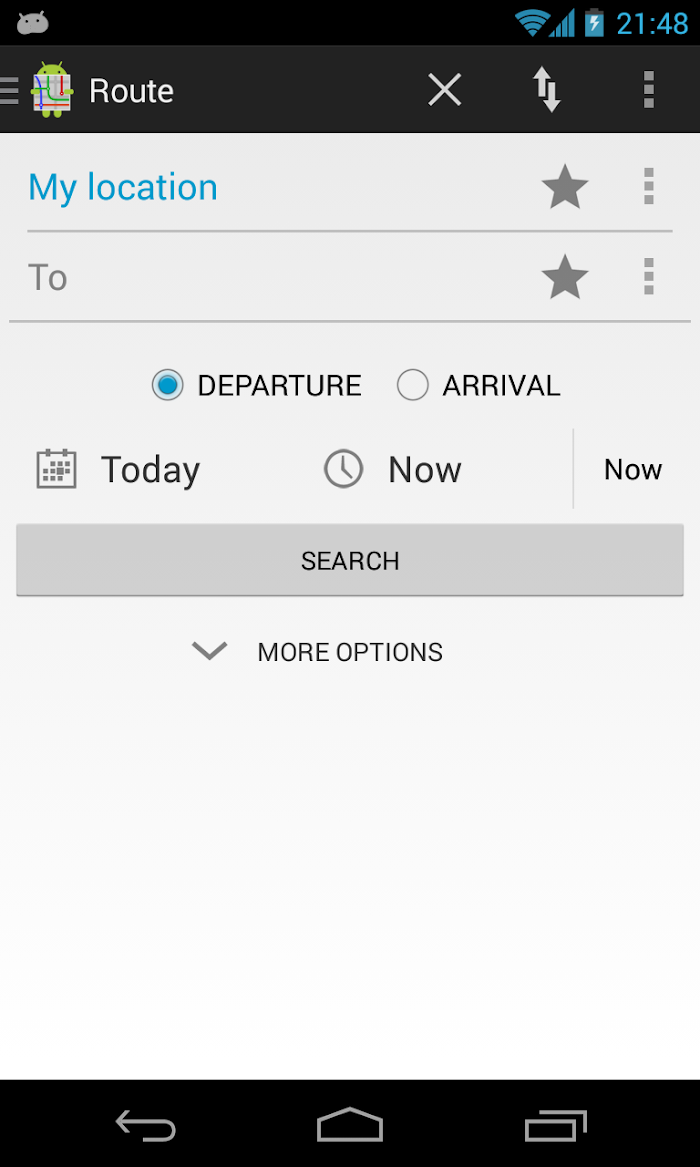Tap the Search button
The width and height of the screenshot is (700, 1167).
point(350,560)
